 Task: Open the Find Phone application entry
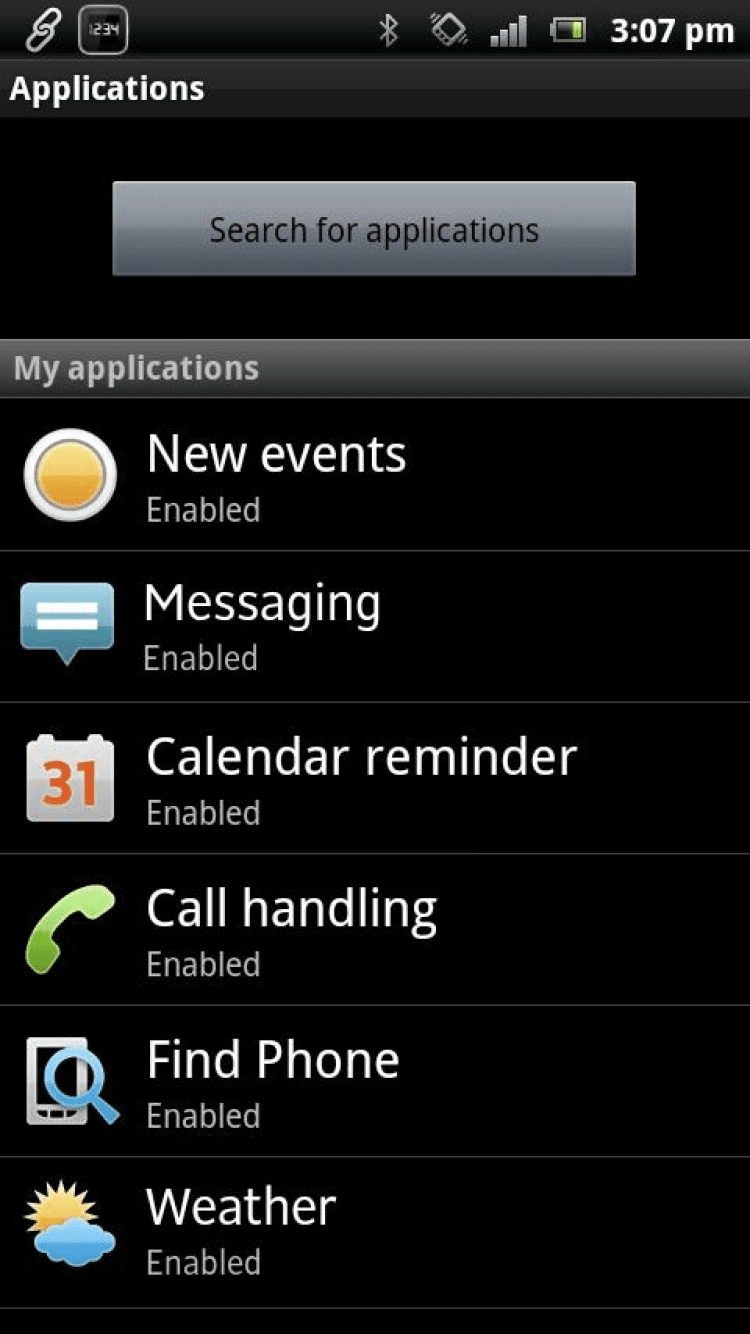pos(375,1082)
